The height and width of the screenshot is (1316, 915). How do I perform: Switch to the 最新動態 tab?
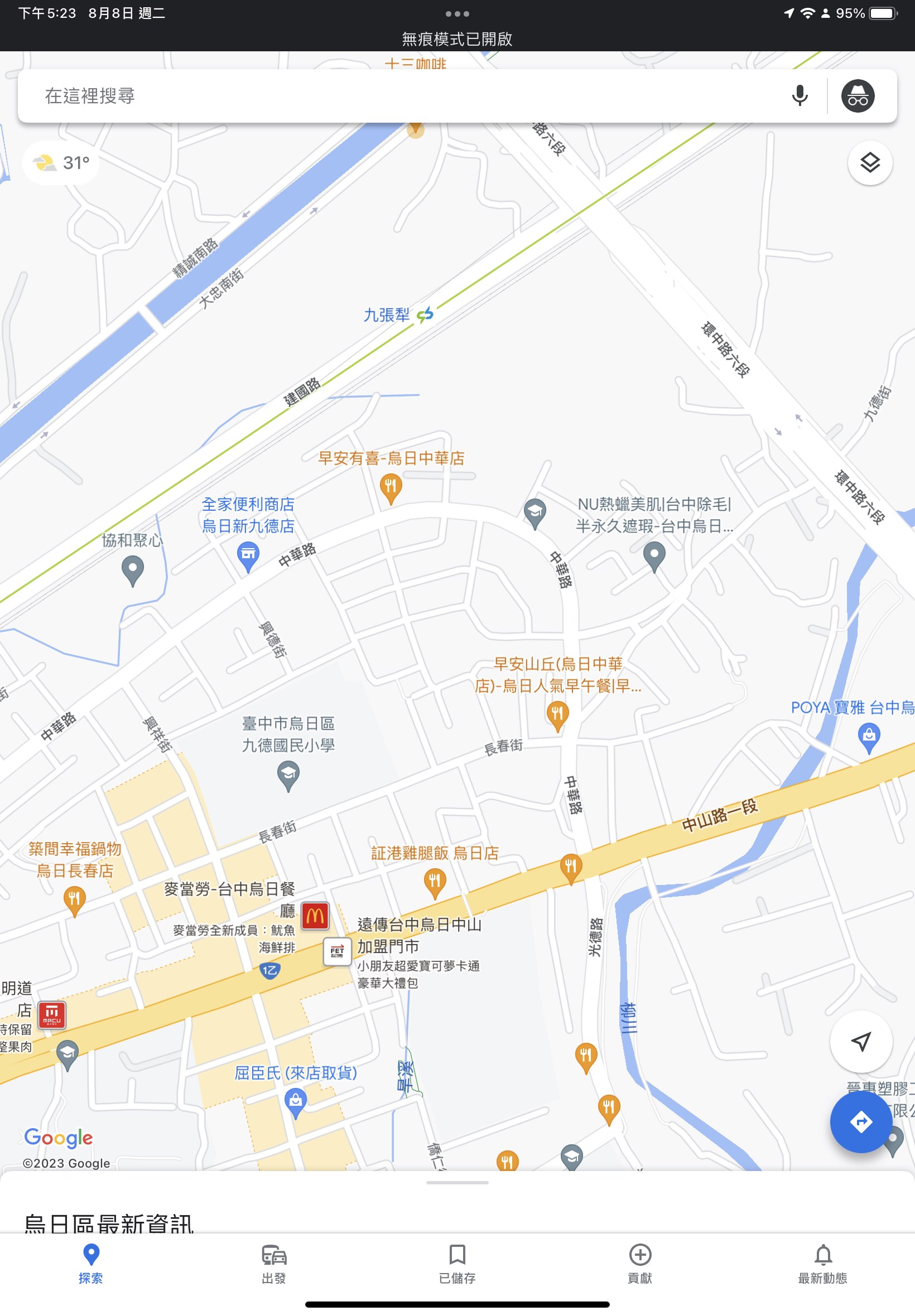point(823,1262)
